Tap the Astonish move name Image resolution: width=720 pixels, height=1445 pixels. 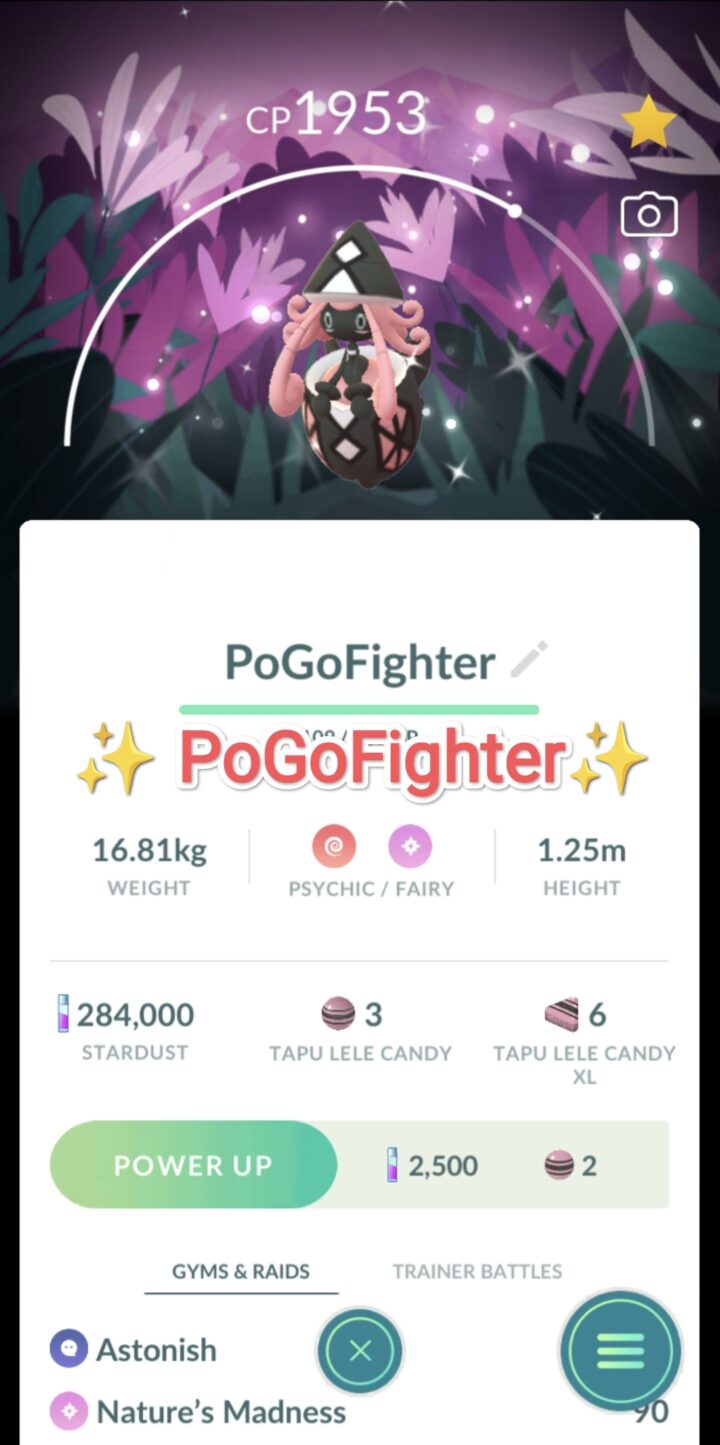pos(156,1350)
